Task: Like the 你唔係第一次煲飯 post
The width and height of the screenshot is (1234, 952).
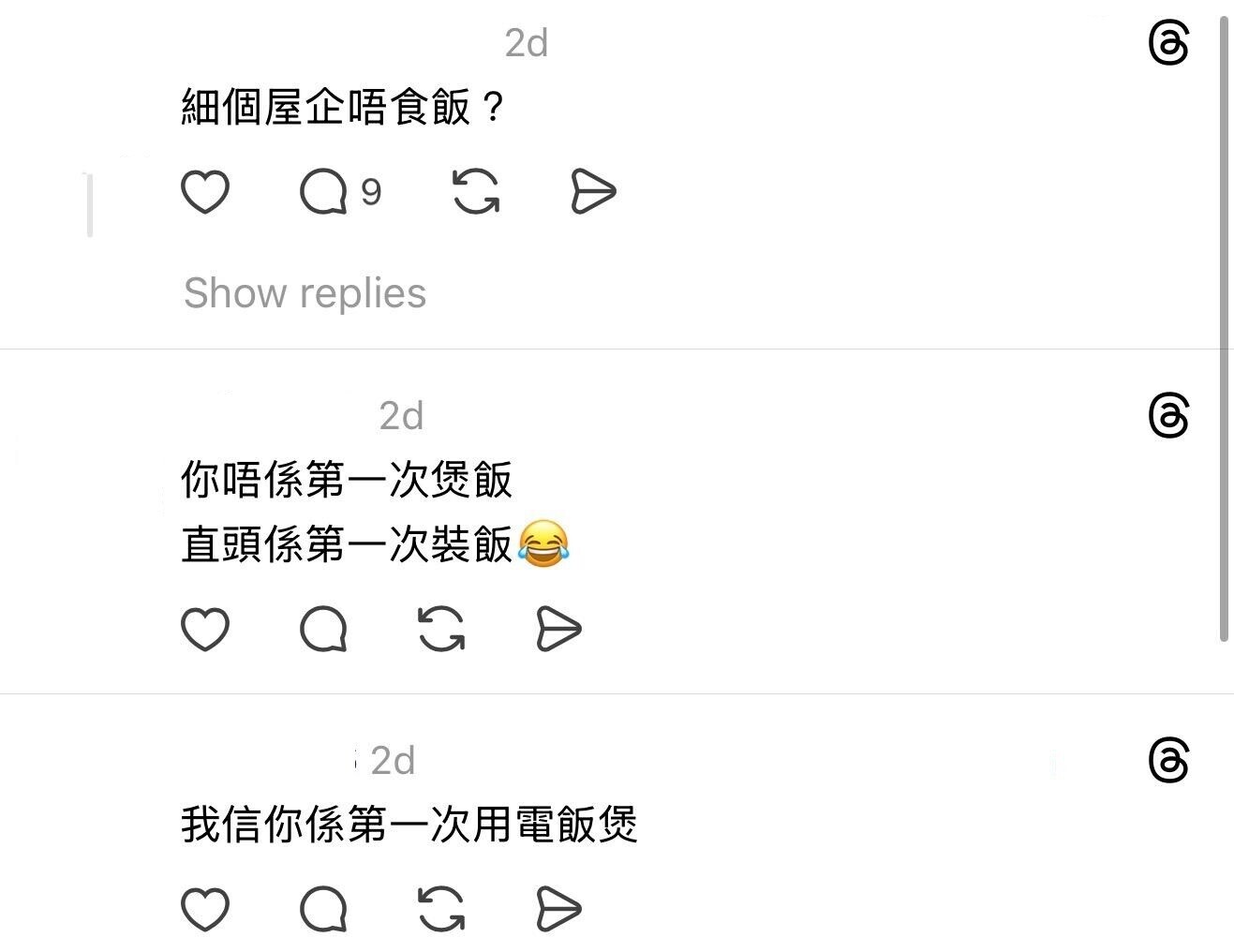Action: pos(204,629)
